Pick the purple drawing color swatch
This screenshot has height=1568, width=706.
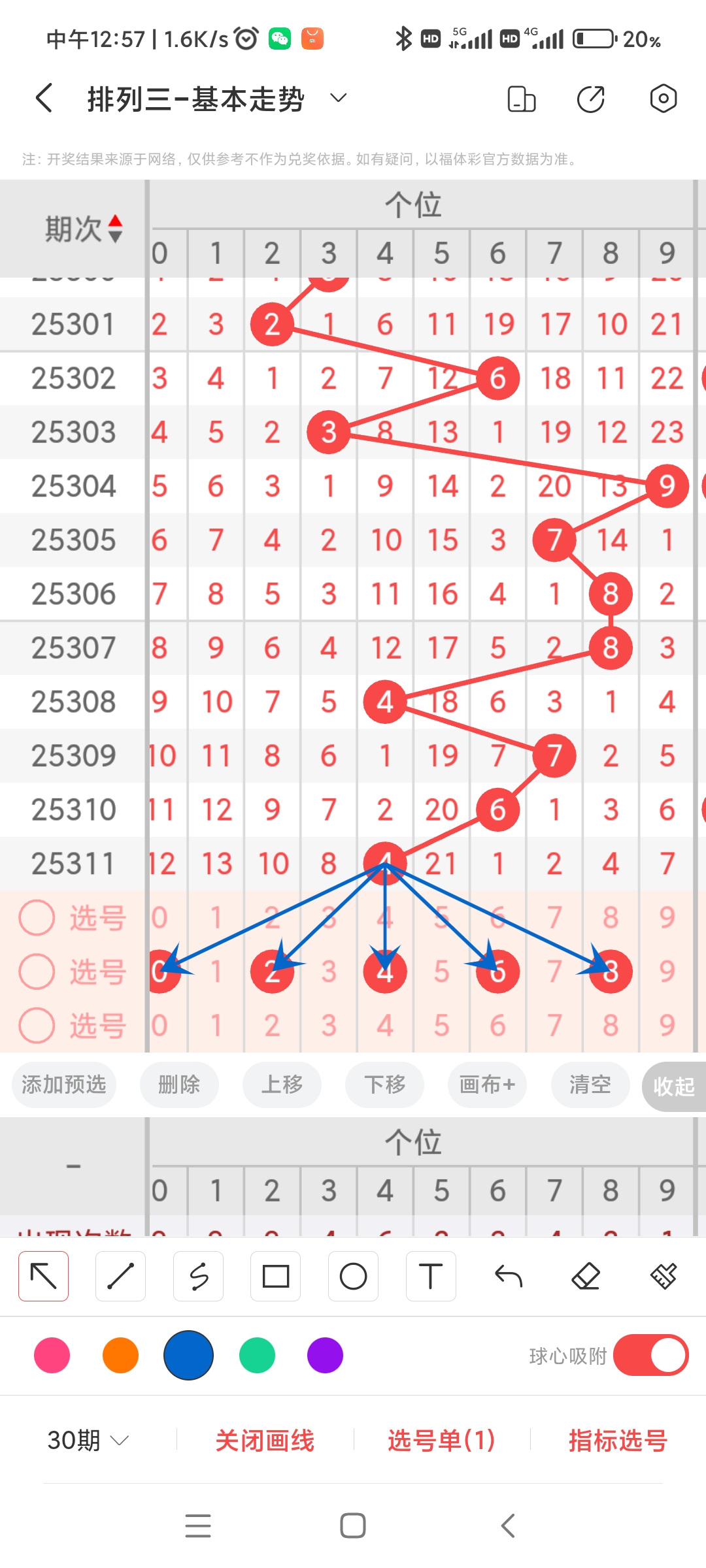[325, 1356]
